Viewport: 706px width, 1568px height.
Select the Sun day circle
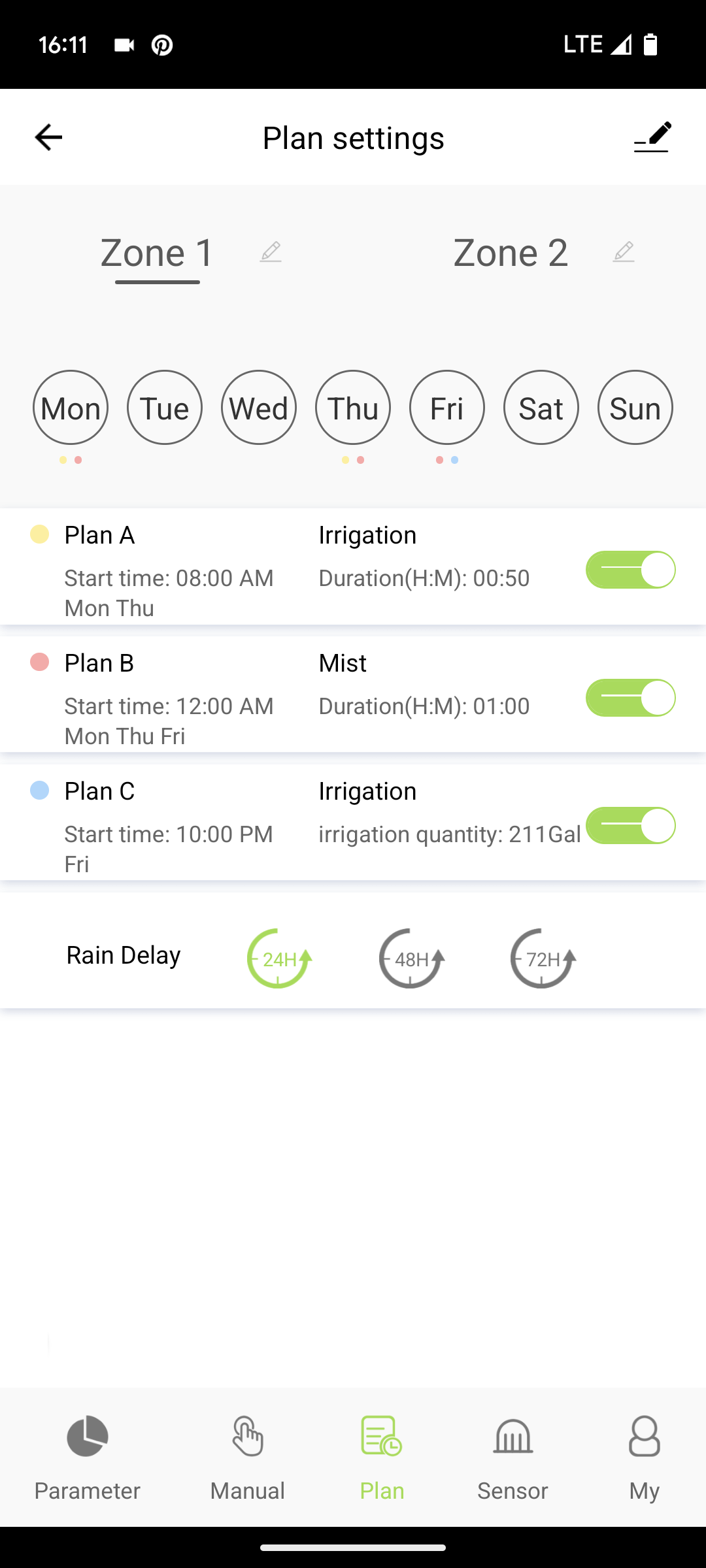coord(635,408)
